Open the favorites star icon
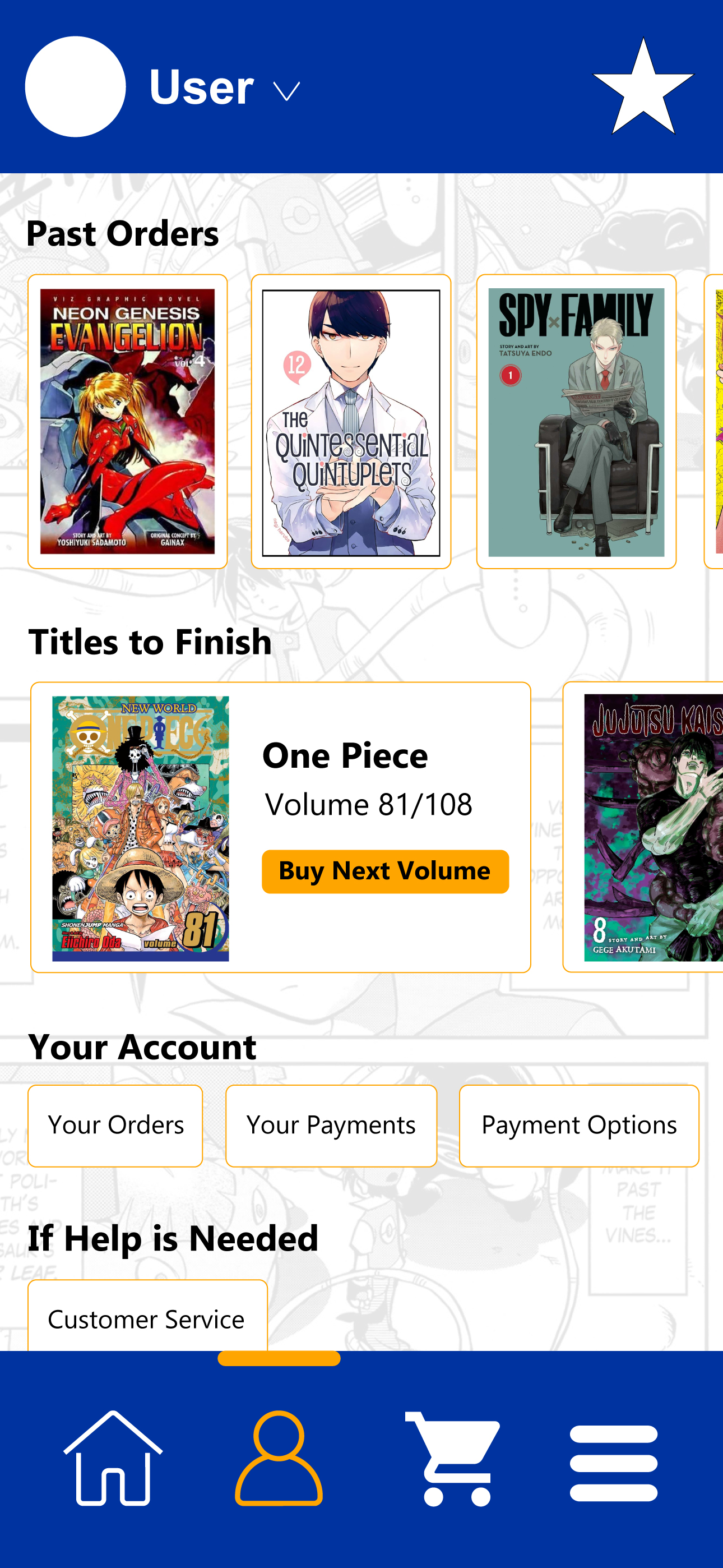Image resolution: width=723 pixels, height=1568 pixels. pos(643,87)
